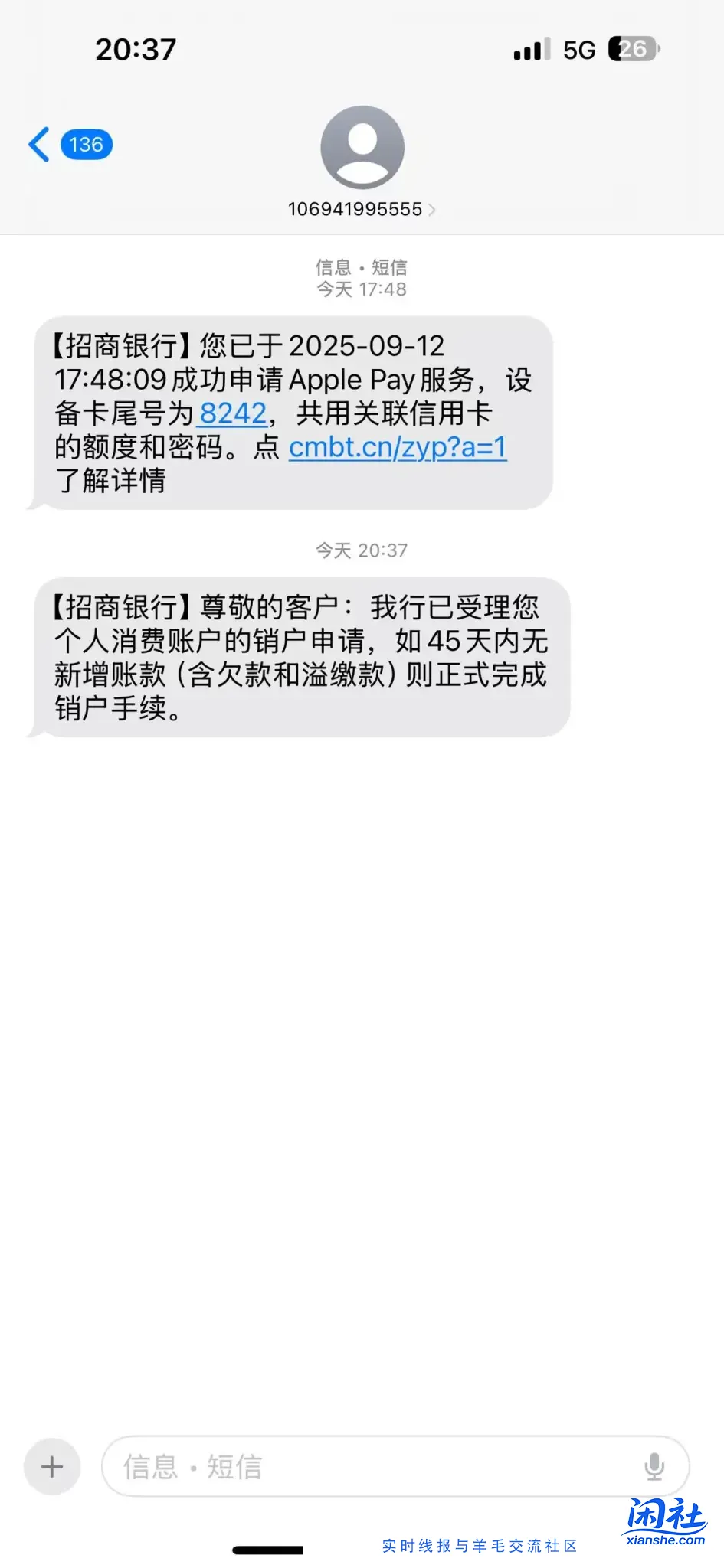Tap the back chevron arrow
Image resolution: width=724 pixels, height=1568 pixels.
tap(38, 144)
